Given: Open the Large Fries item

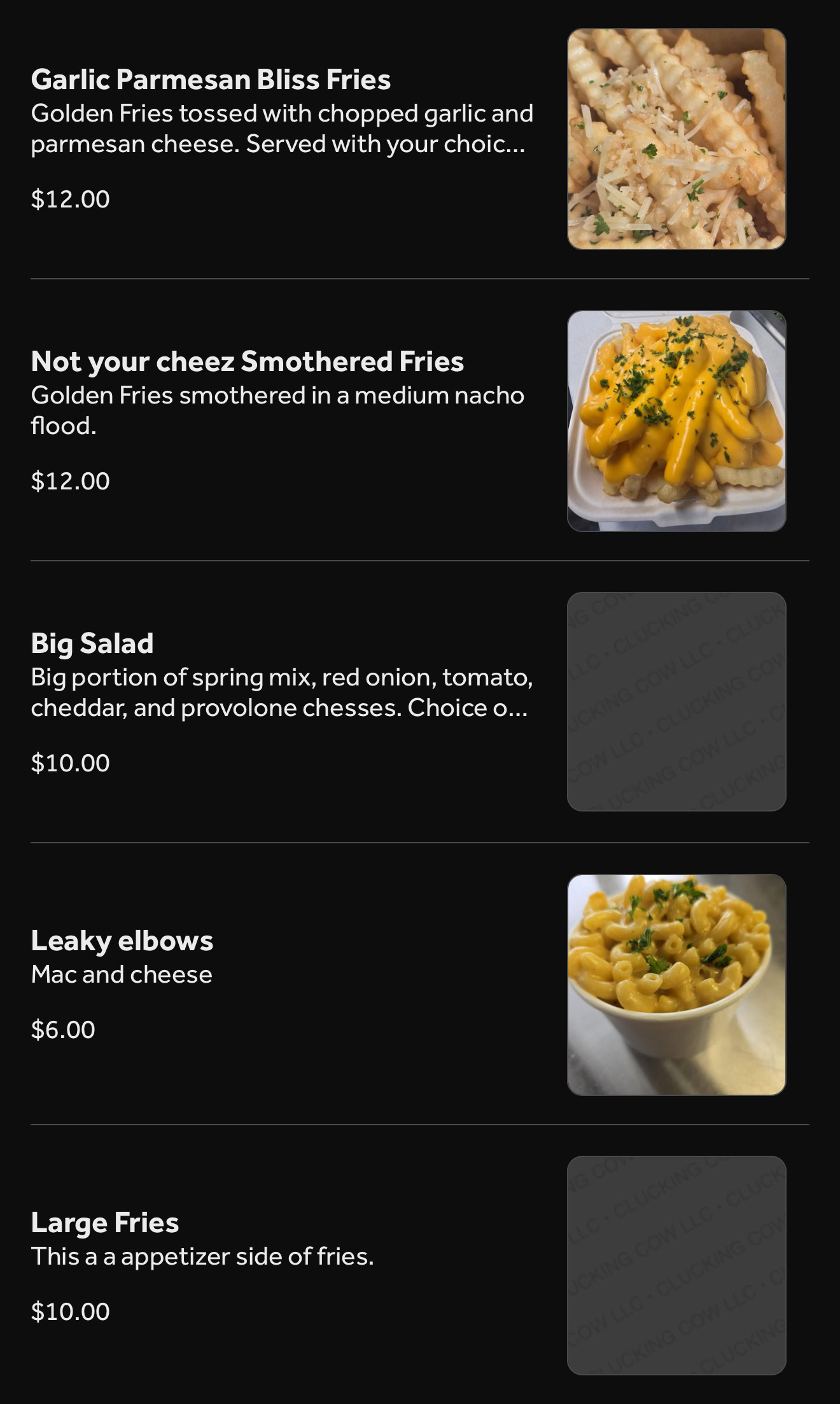Looking at the screenshot, I should click(105, 1223).
